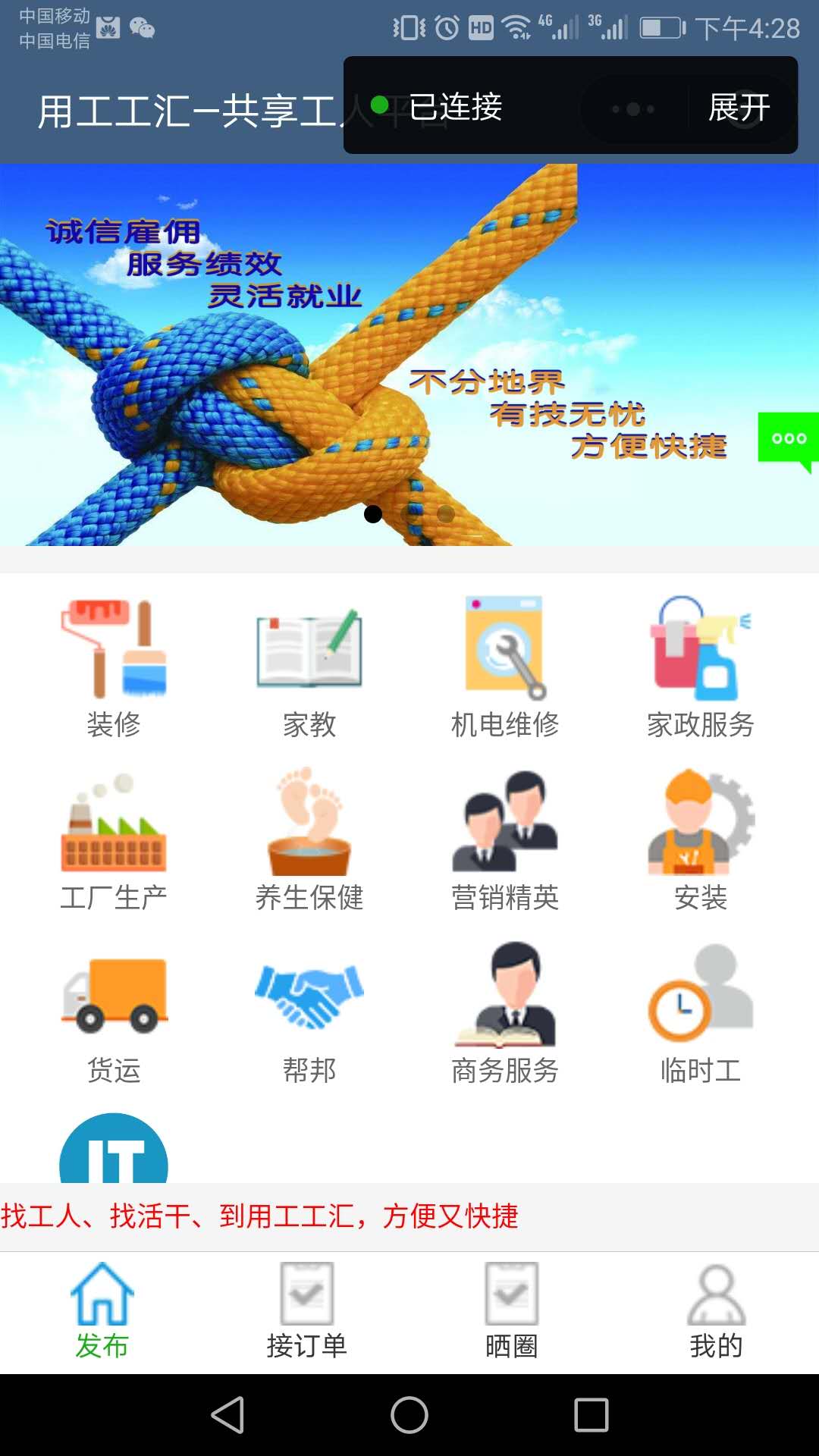Open the IT category icon
Screen dimensions: 819x1456
(114, 1148)
